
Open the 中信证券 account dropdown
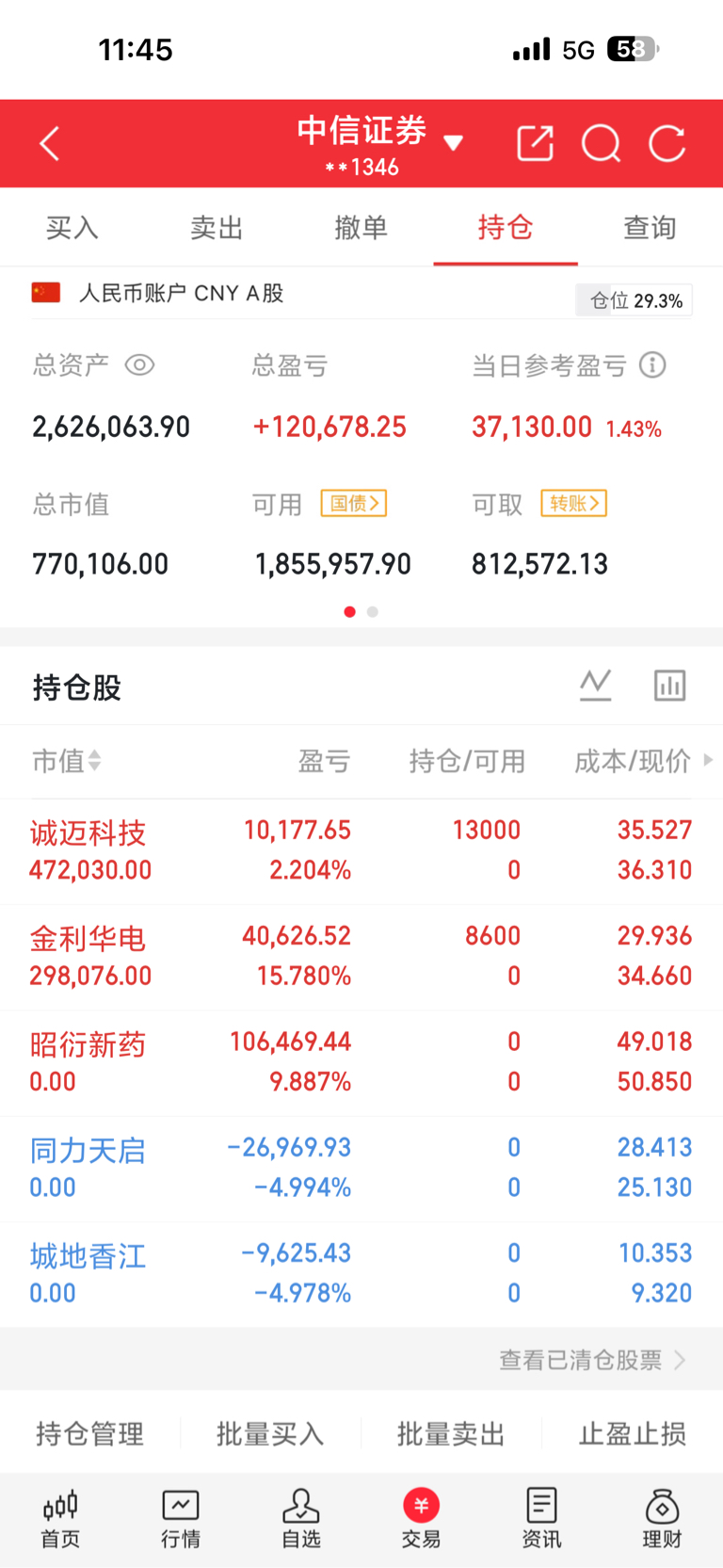(x=380, y=143)
